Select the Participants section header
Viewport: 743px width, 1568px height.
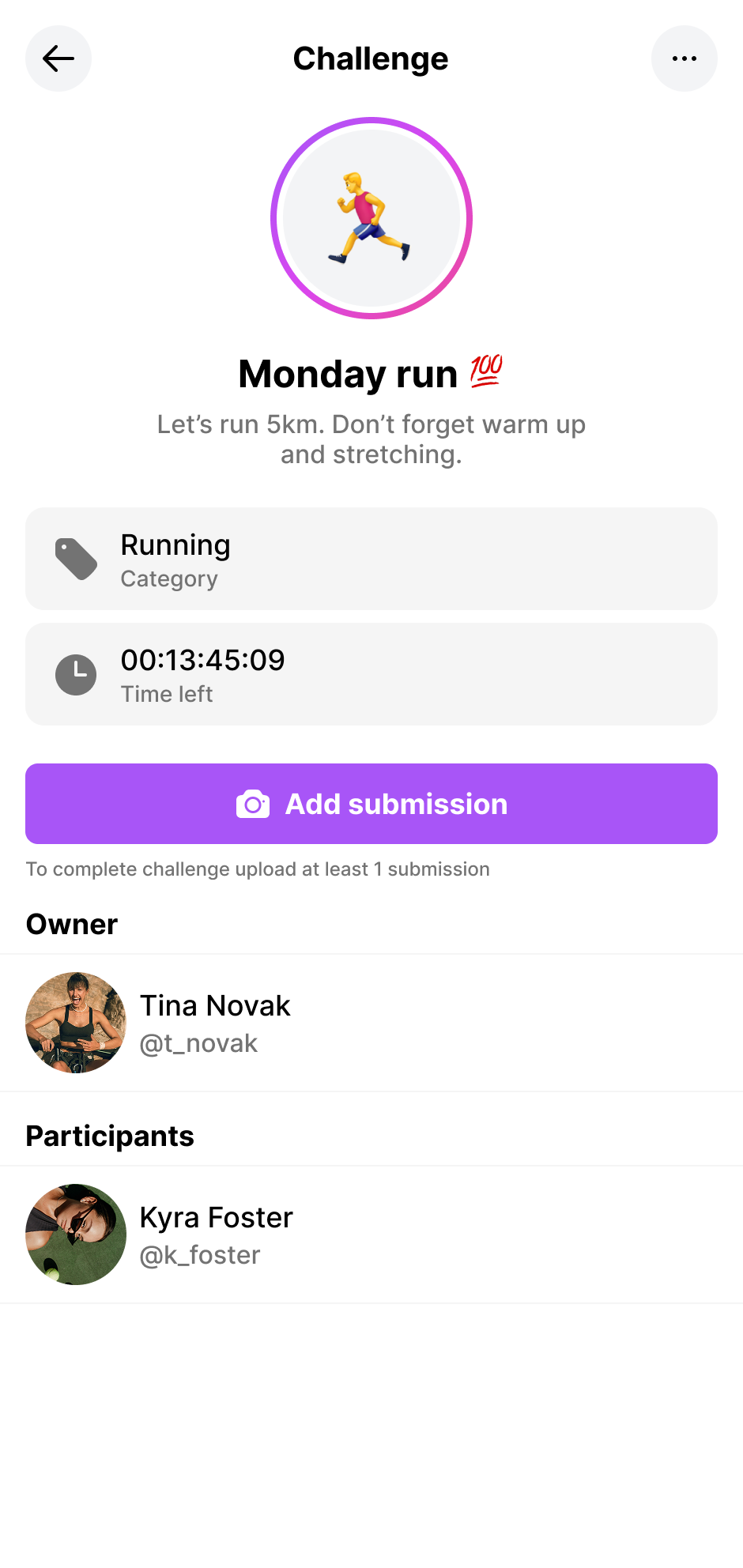coord(110,1136)
